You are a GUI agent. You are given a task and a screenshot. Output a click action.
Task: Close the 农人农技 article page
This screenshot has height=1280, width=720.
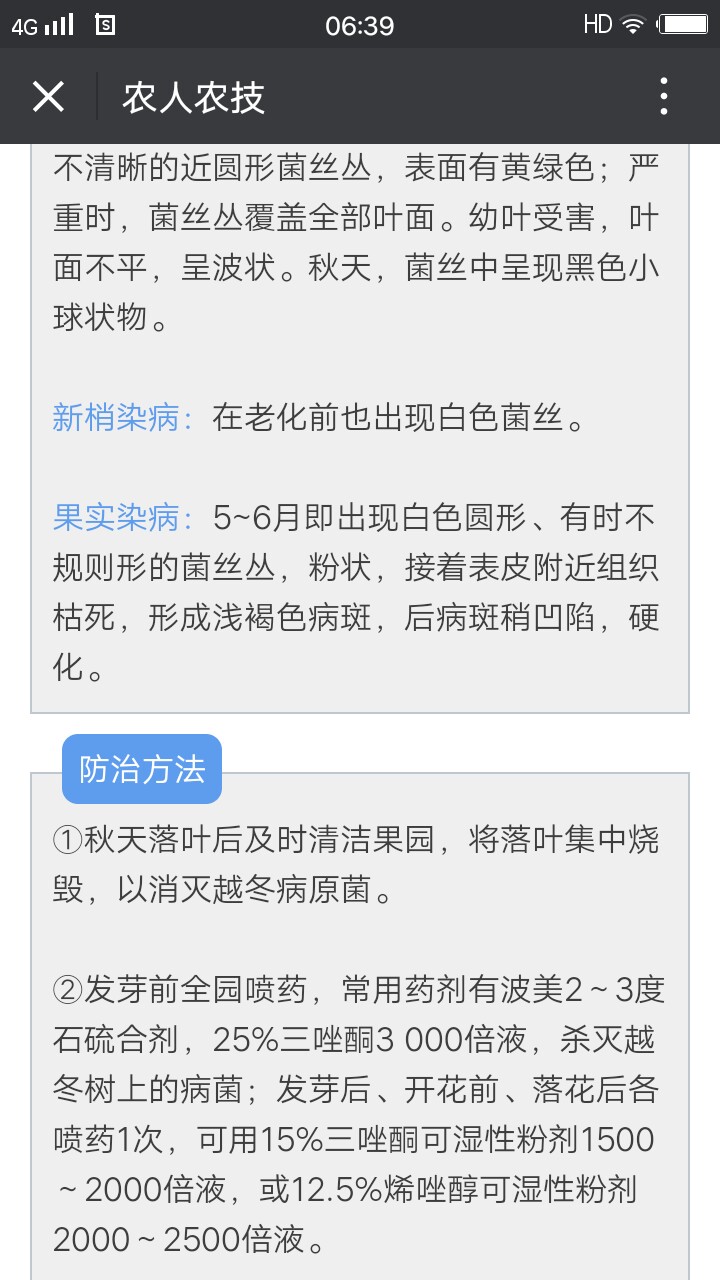point(48,97)
